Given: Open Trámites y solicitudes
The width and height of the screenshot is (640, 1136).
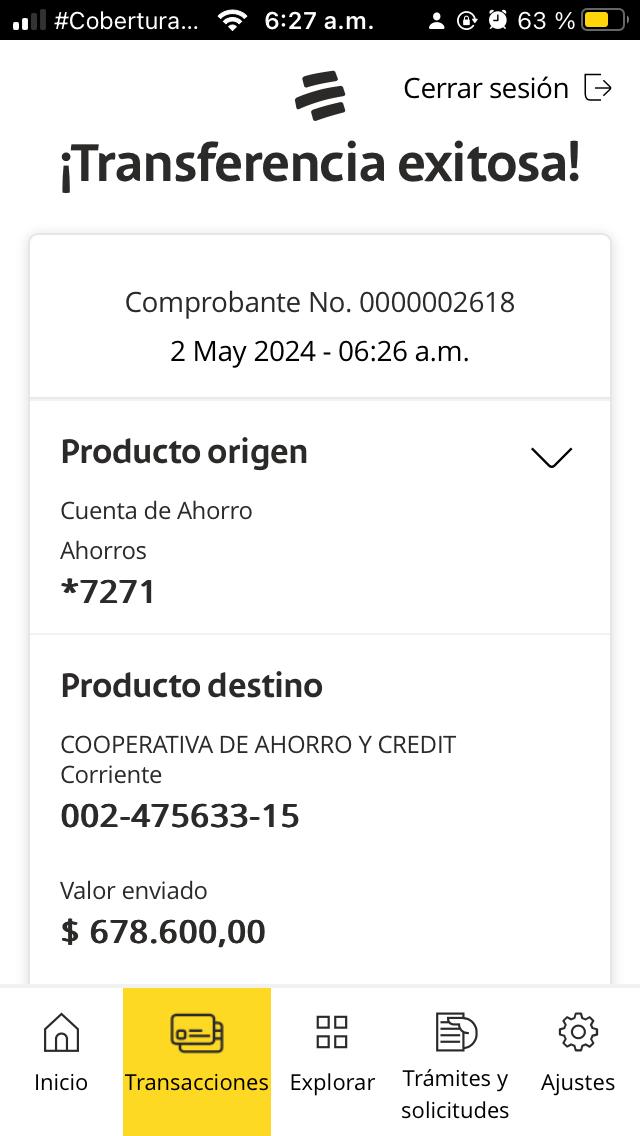Looking at the screenshot, I should [455, 1064].
